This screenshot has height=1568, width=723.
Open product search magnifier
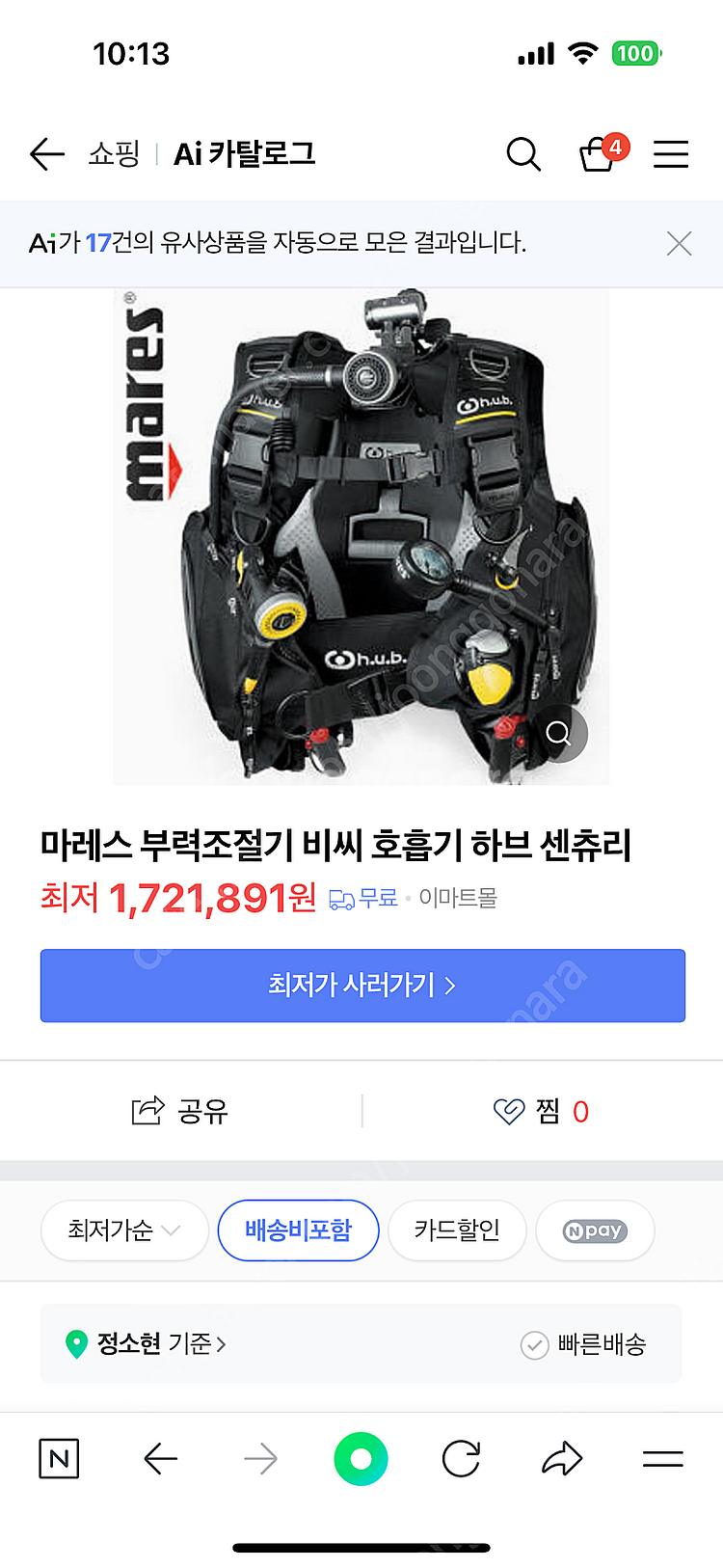(x=523, y=154)
